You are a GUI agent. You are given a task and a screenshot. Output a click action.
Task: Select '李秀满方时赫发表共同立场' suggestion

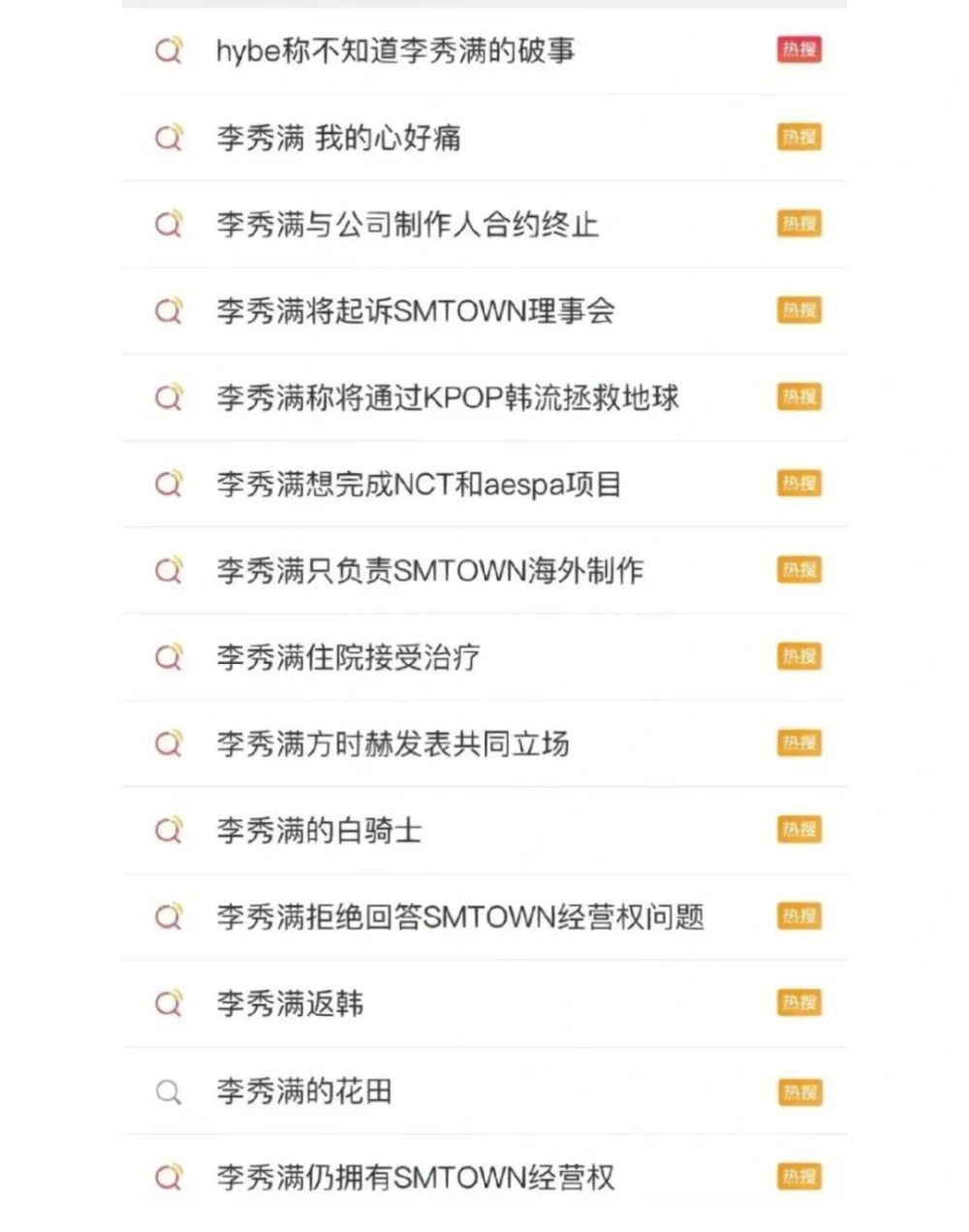[392, 743]
